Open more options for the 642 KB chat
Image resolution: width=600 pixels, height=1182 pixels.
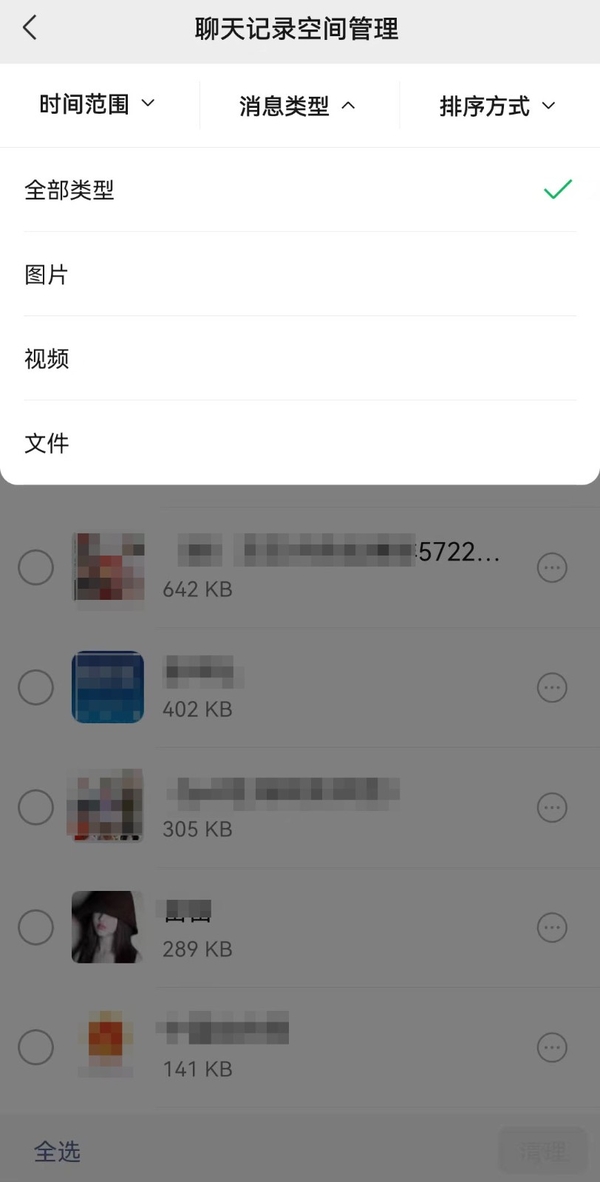pos(552,568)
